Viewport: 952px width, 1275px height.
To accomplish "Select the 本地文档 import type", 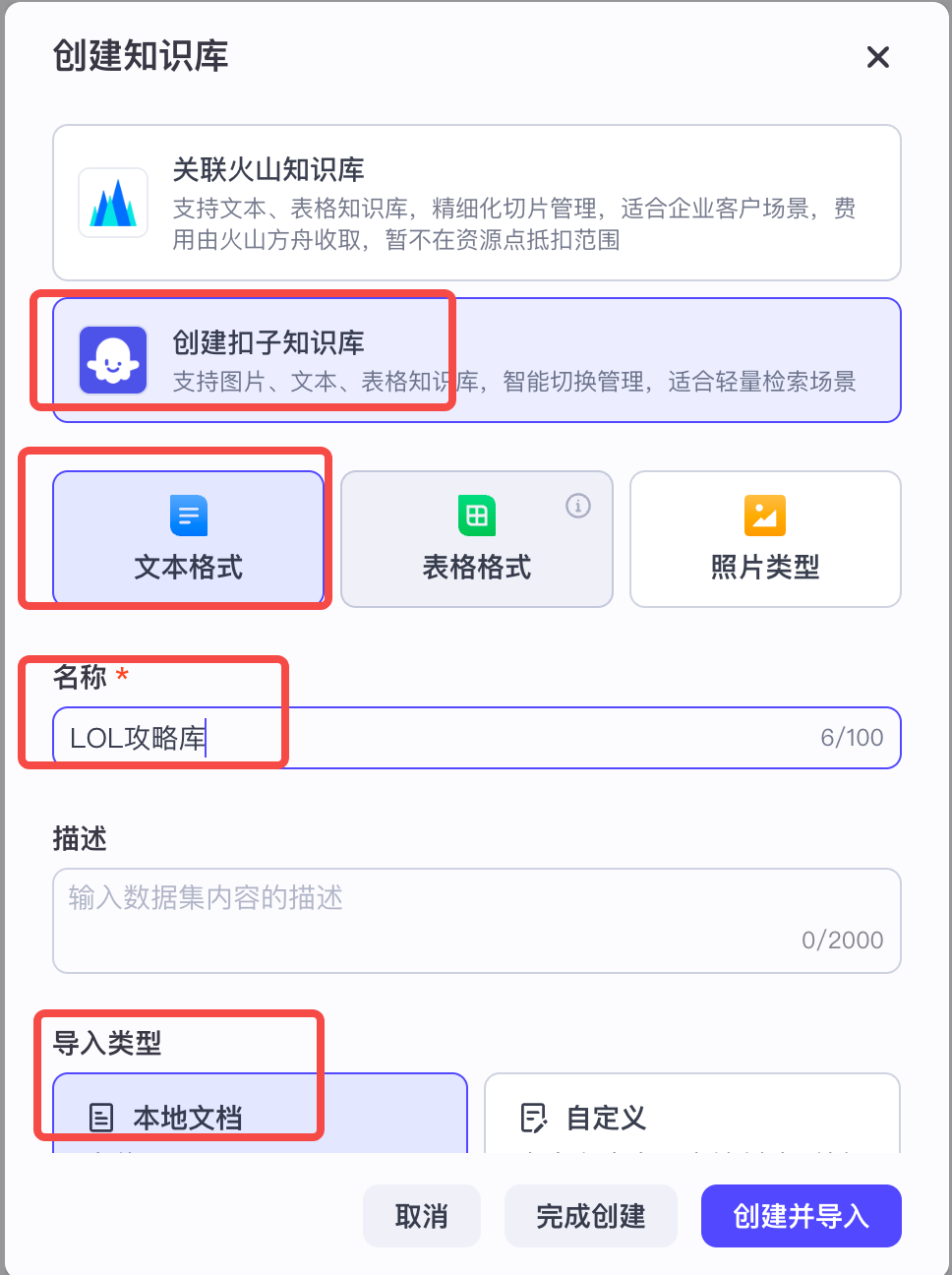I will click(259, 1122).
